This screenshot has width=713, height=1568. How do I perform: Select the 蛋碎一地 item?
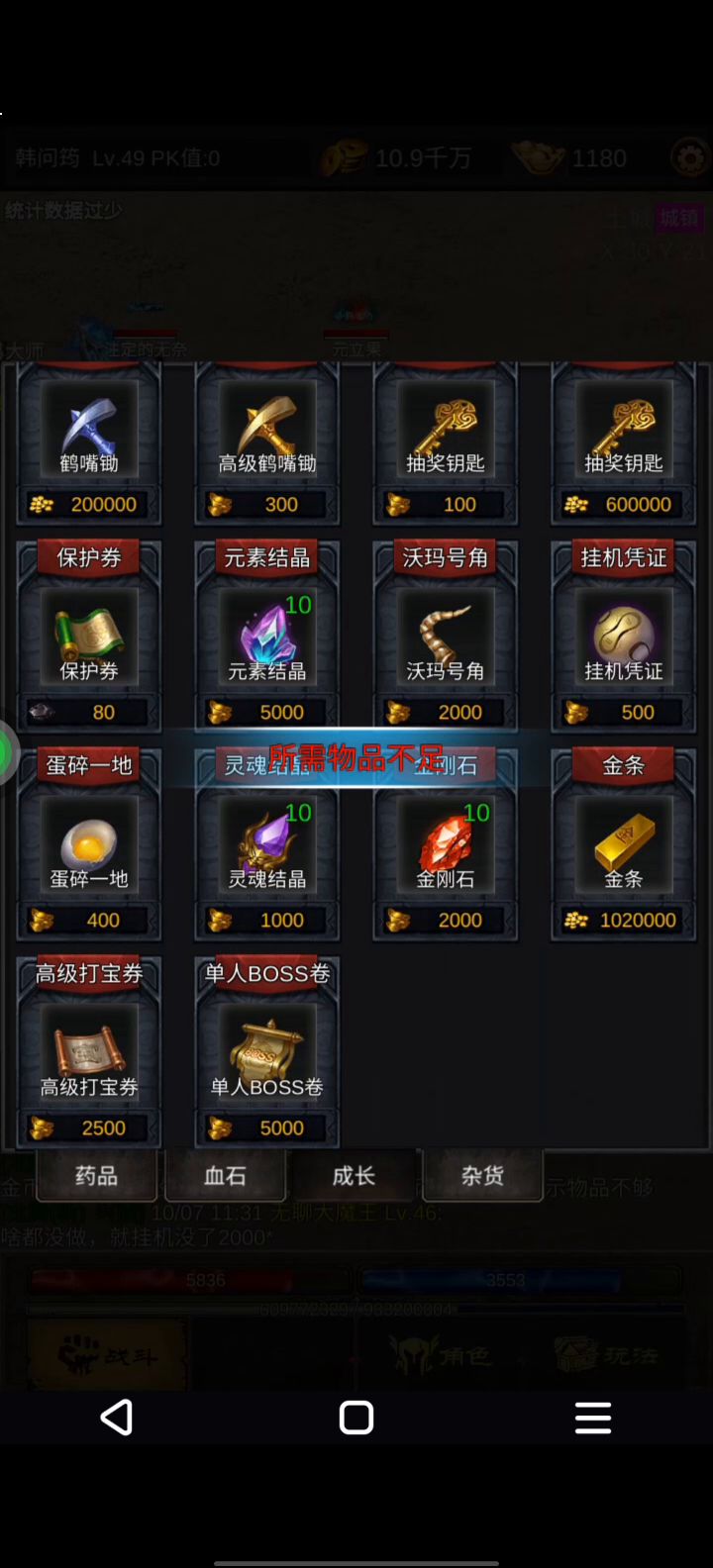[x=89, y=848]
